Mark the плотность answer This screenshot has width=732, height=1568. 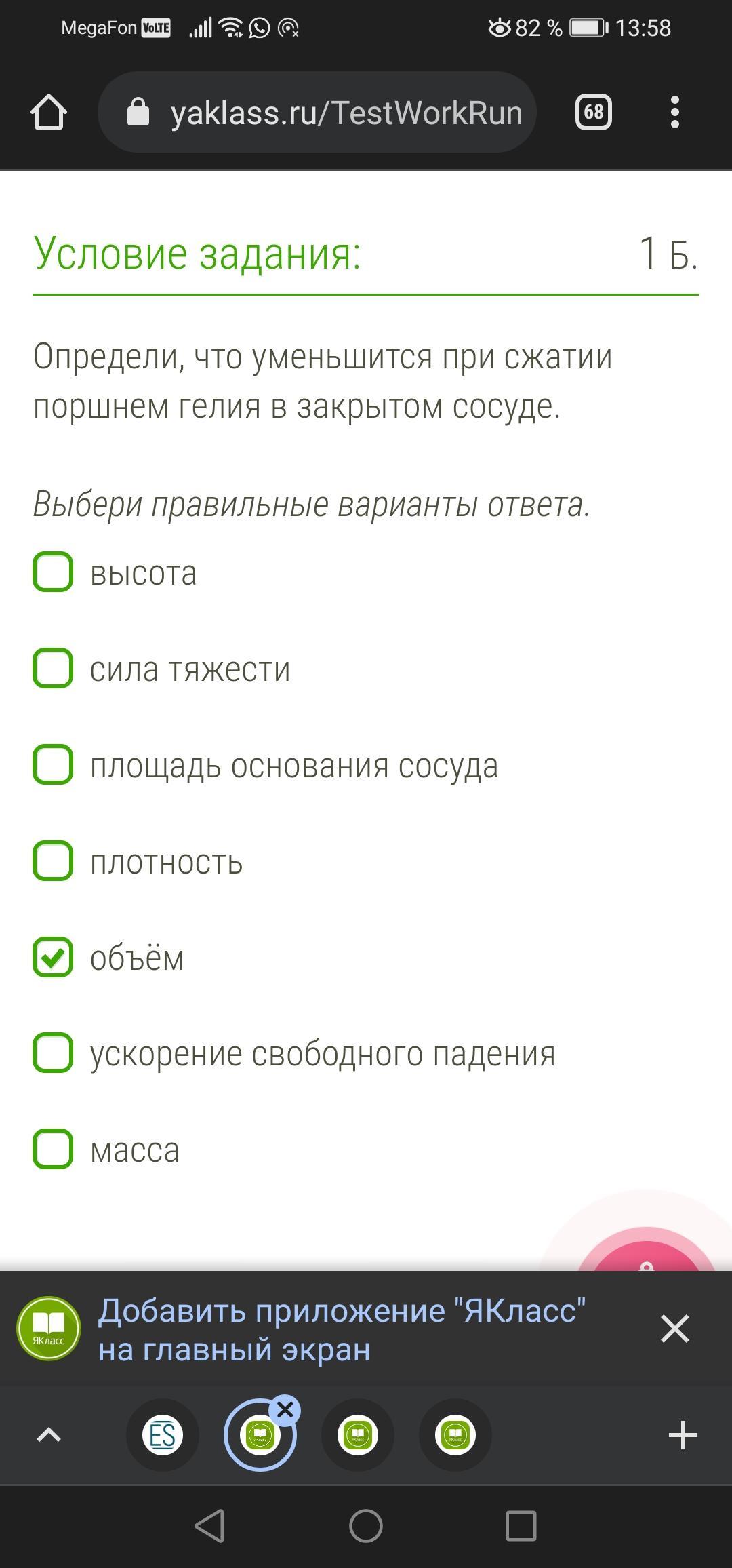[53, 861]
